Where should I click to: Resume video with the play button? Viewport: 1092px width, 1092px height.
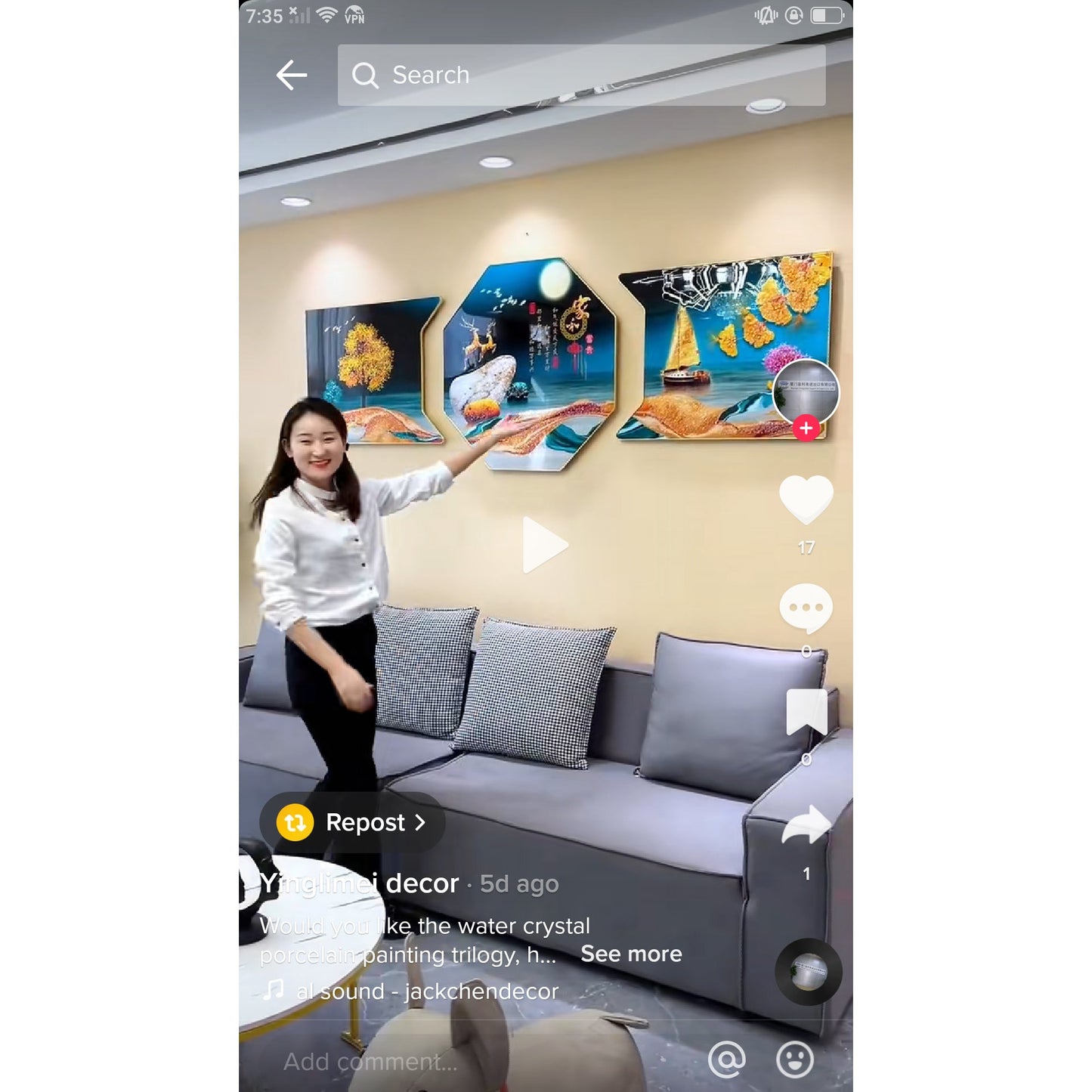[x=544, y=545]
